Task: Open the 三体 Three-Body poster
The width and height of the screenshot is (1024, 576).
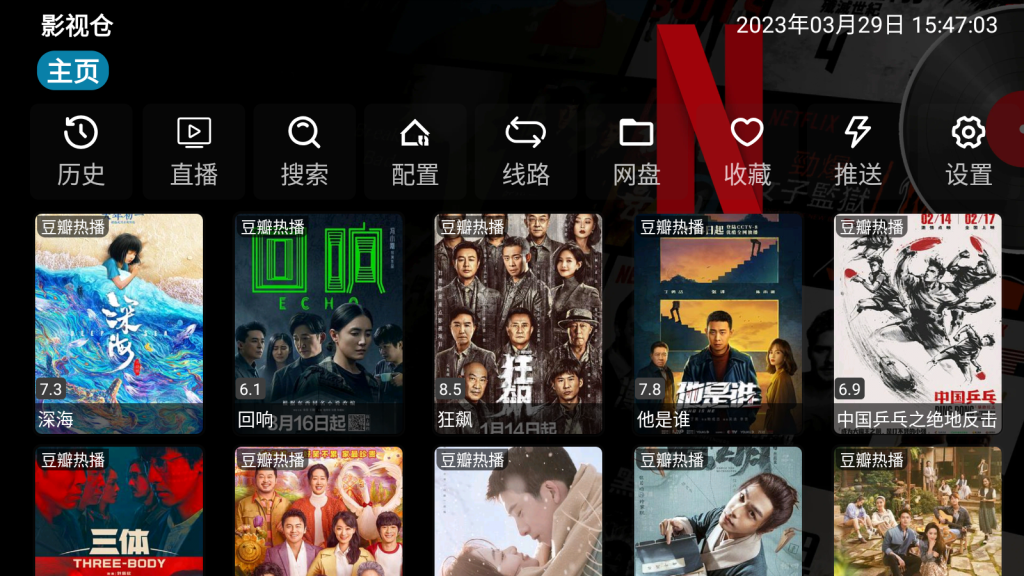Action: click(x=119, y=511)
